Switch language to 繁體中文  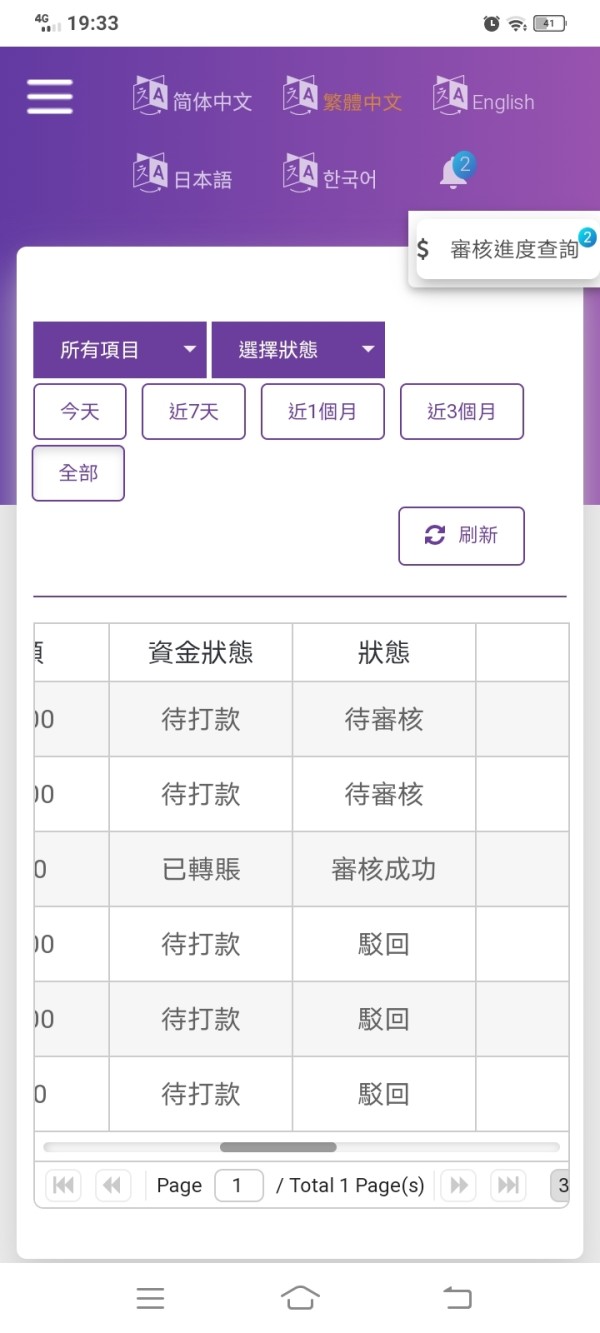click(343, 97)
